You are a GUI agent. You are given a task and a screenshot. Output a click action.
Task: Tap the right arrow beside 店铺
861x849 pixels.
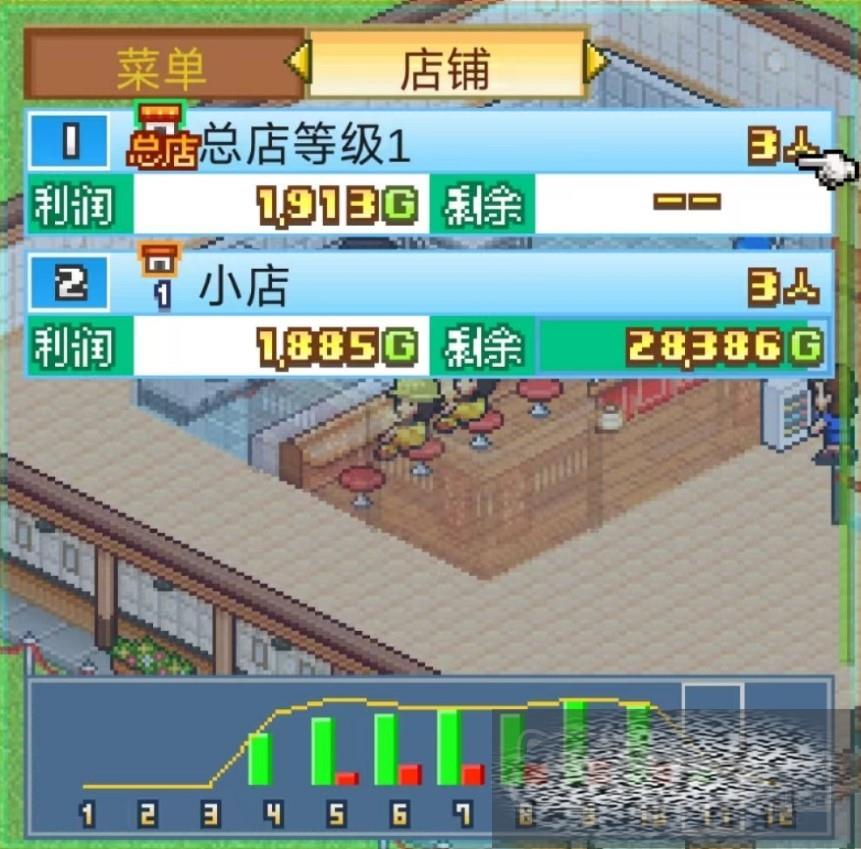(596, 64)
